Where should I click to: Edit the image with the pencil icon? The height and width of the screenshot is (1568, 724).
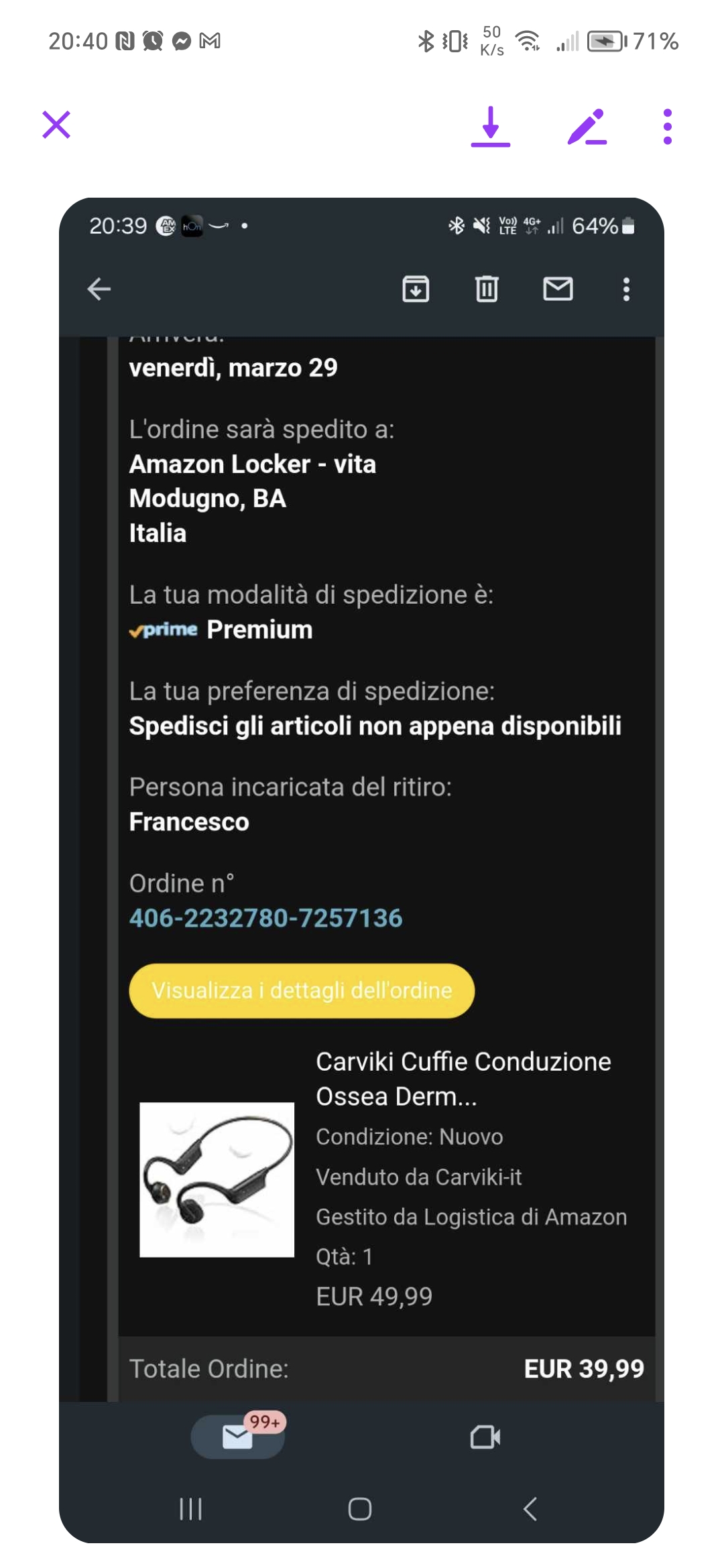pos(587,127)
